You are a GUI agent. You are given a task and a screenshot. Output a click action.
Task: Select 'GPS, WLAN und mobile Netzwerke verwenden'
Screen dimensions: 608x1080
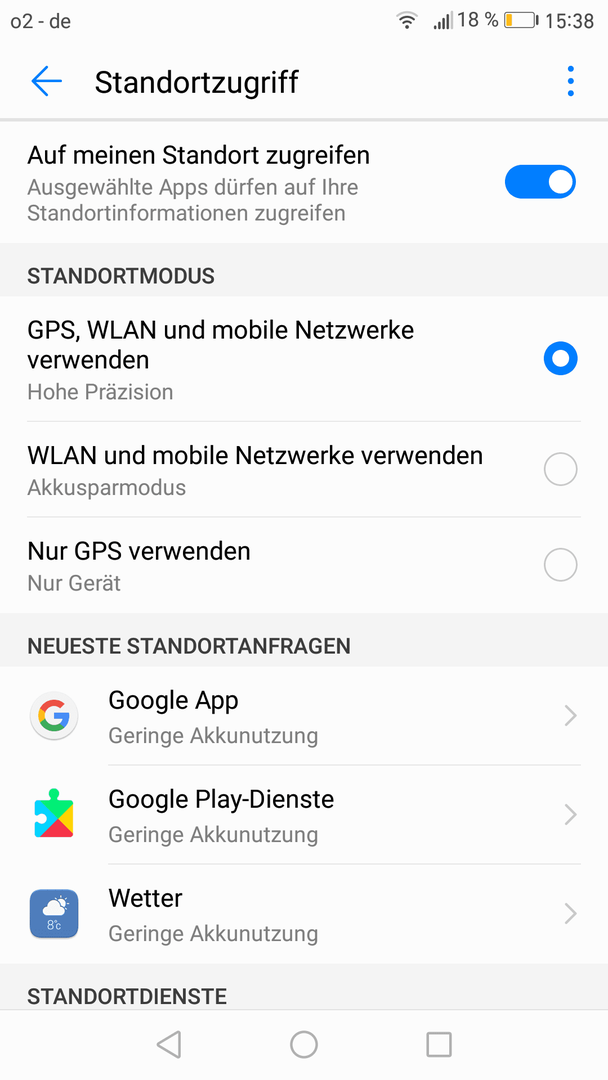[304, 359]
